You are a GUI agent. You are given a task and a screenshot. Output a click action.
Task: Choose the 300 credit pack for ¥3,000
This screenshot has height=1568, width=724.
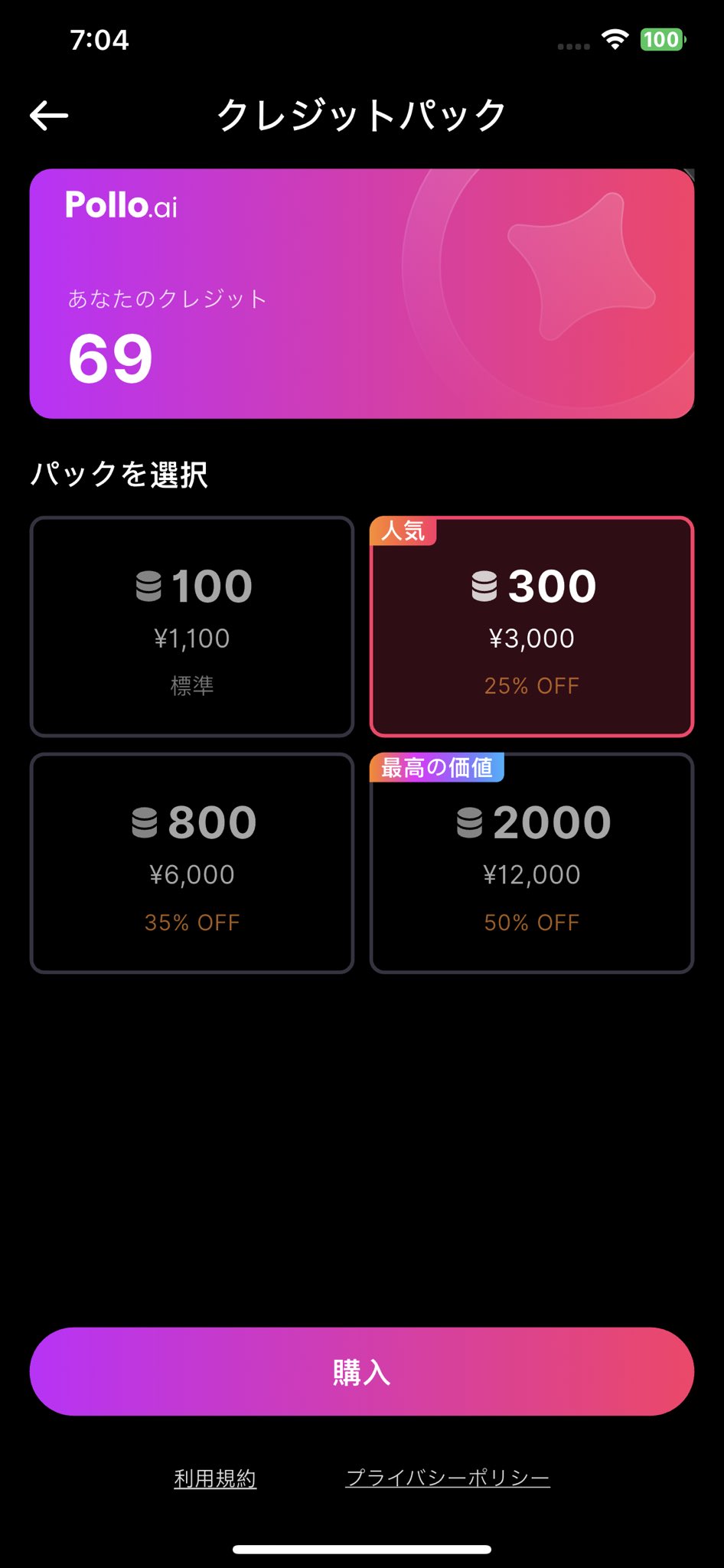pos(532,627)
